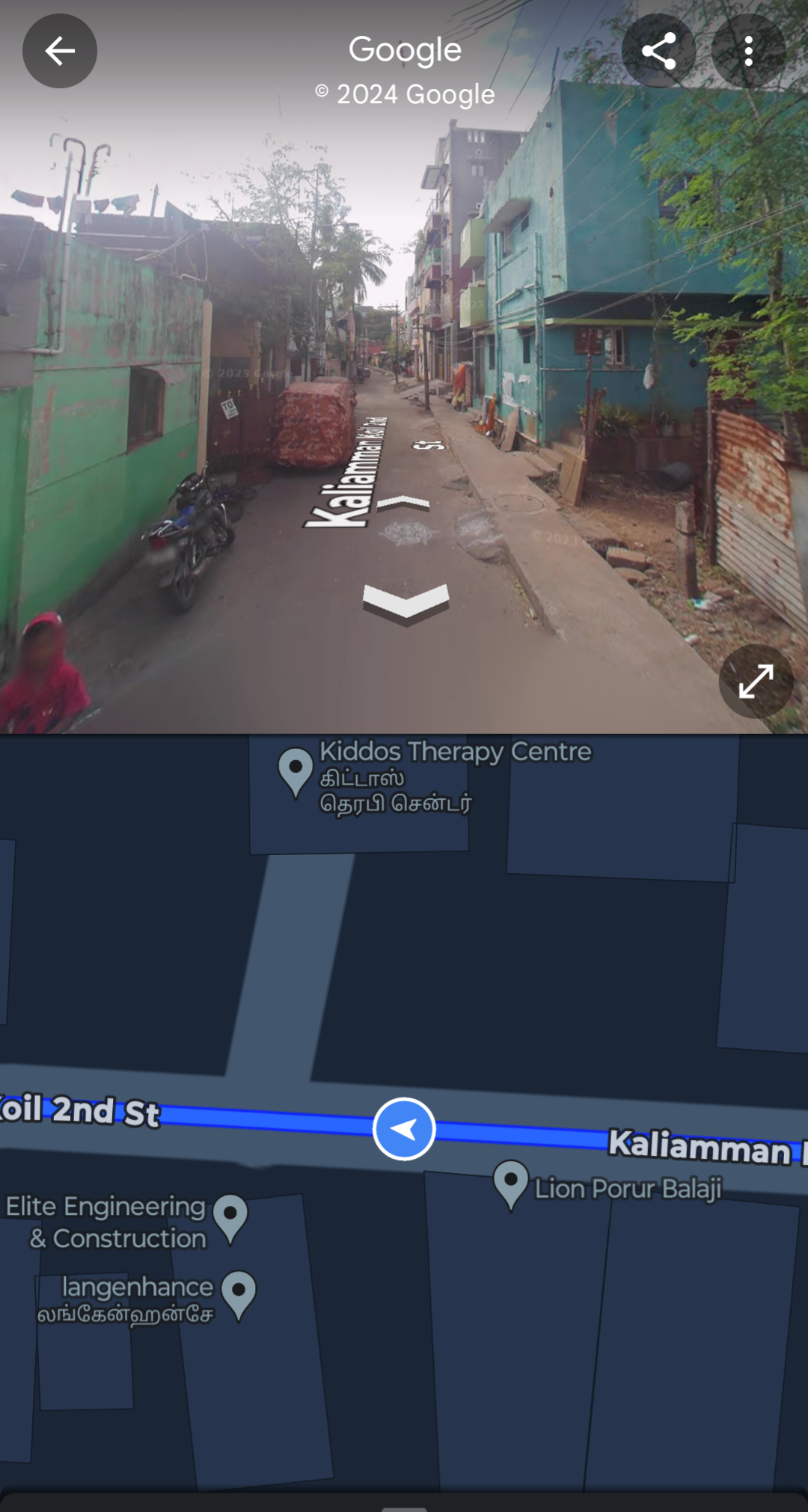Select the Lion Porur Balaji pin
The width and height of the screenshot is (808, 1512).
coord(511,1181)
